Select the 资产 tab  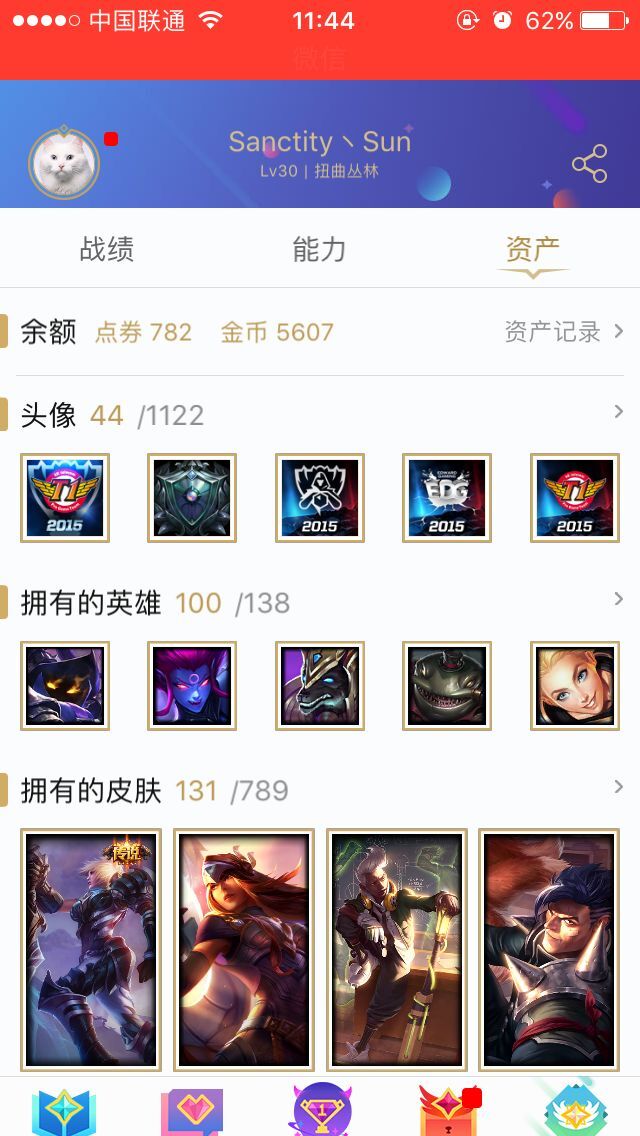pos(532,249)
